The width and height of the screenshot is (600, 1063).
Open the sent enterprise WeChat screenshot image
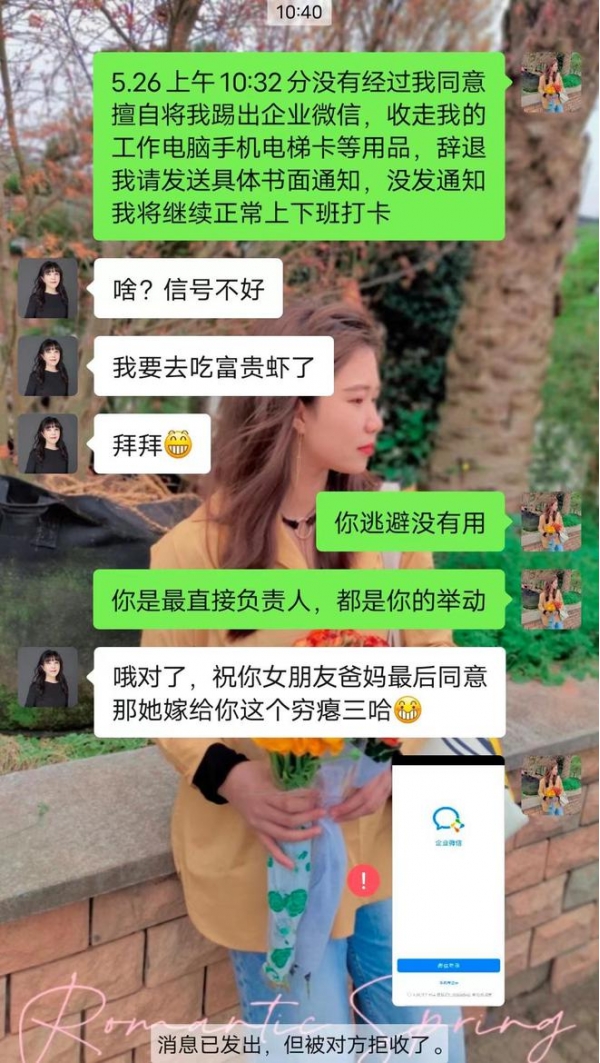click(x=448, y=880)
